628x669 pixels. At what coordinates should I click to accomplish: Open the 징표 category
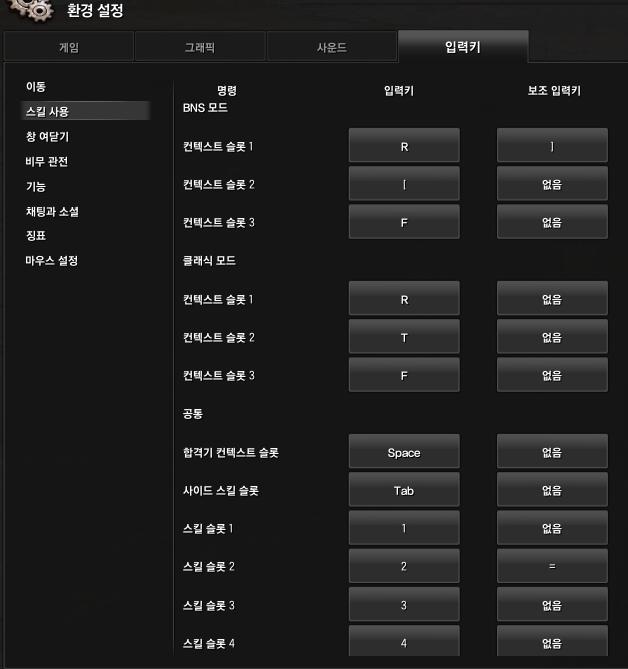tap(36, 236)
